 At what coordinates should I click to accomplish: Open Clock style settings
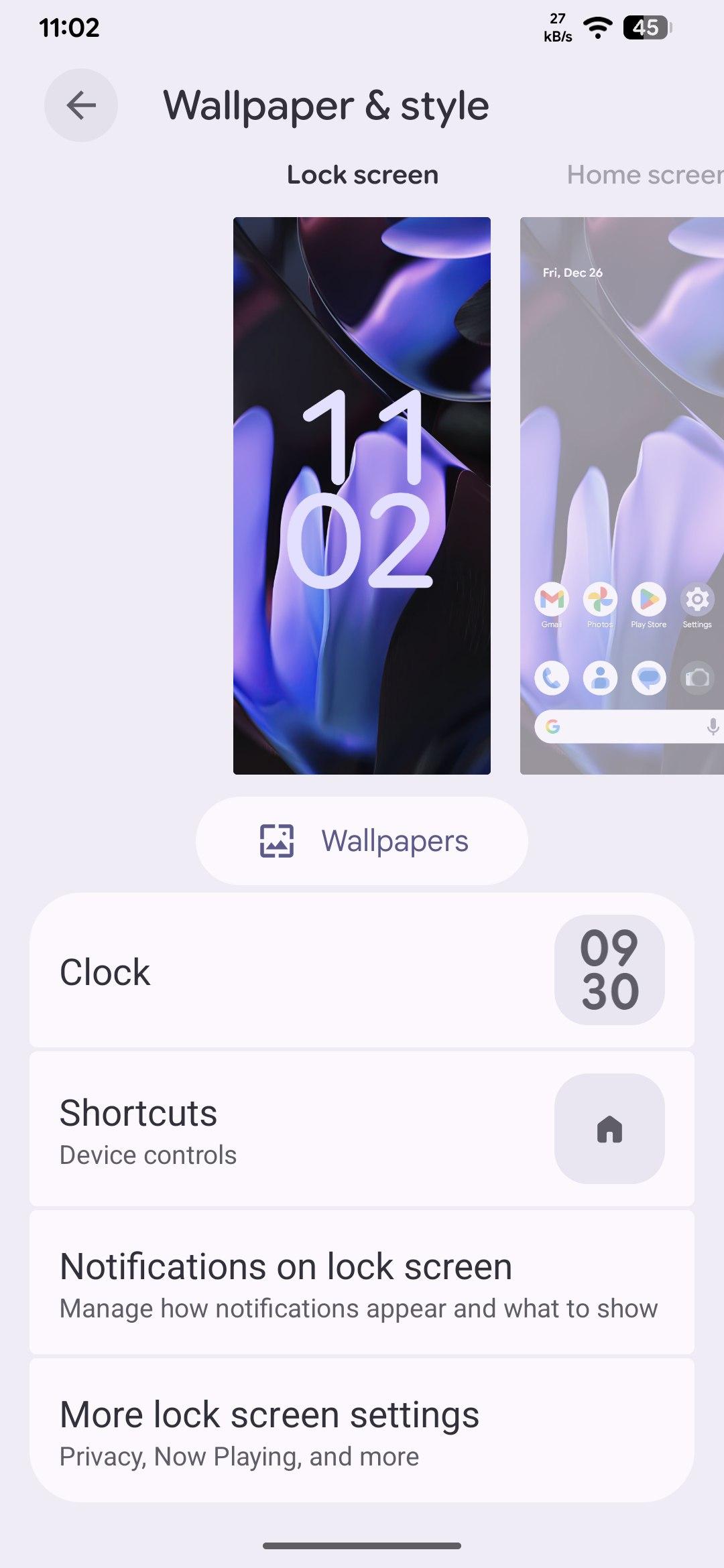[x=362, y=970]
